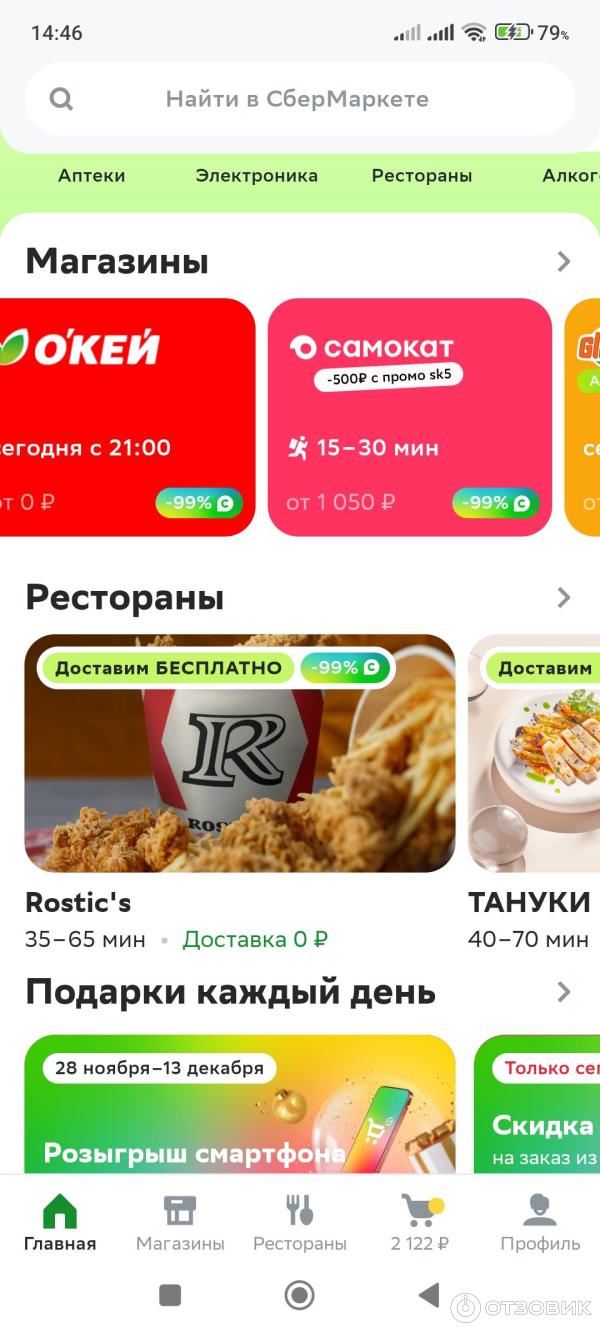The width and height of the screenshot is (600, 1333).
Task: Switch to the Магазины bottom tab
Action: click(x=180, y=1222)
